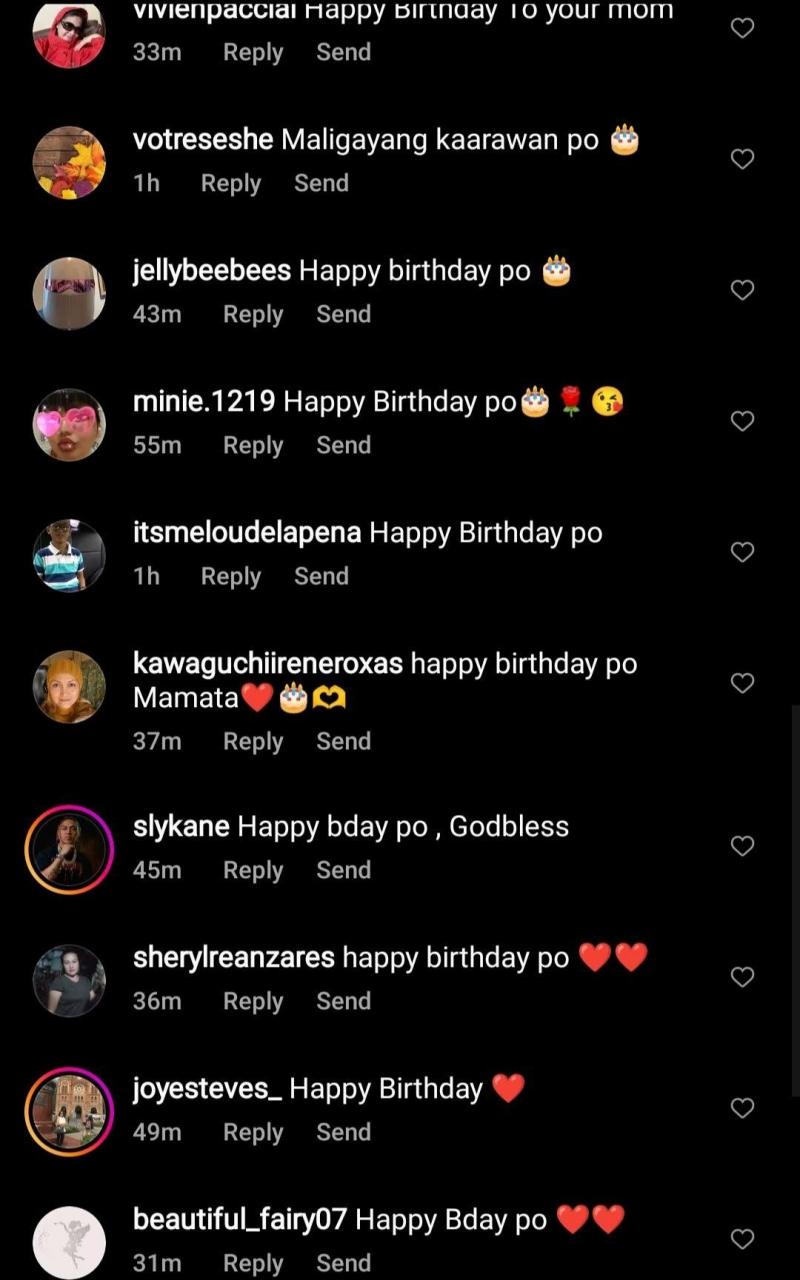This screenshot has width=800, height=1280.
Task: Open minie.1219 username
Action: [x=204, y=402]
